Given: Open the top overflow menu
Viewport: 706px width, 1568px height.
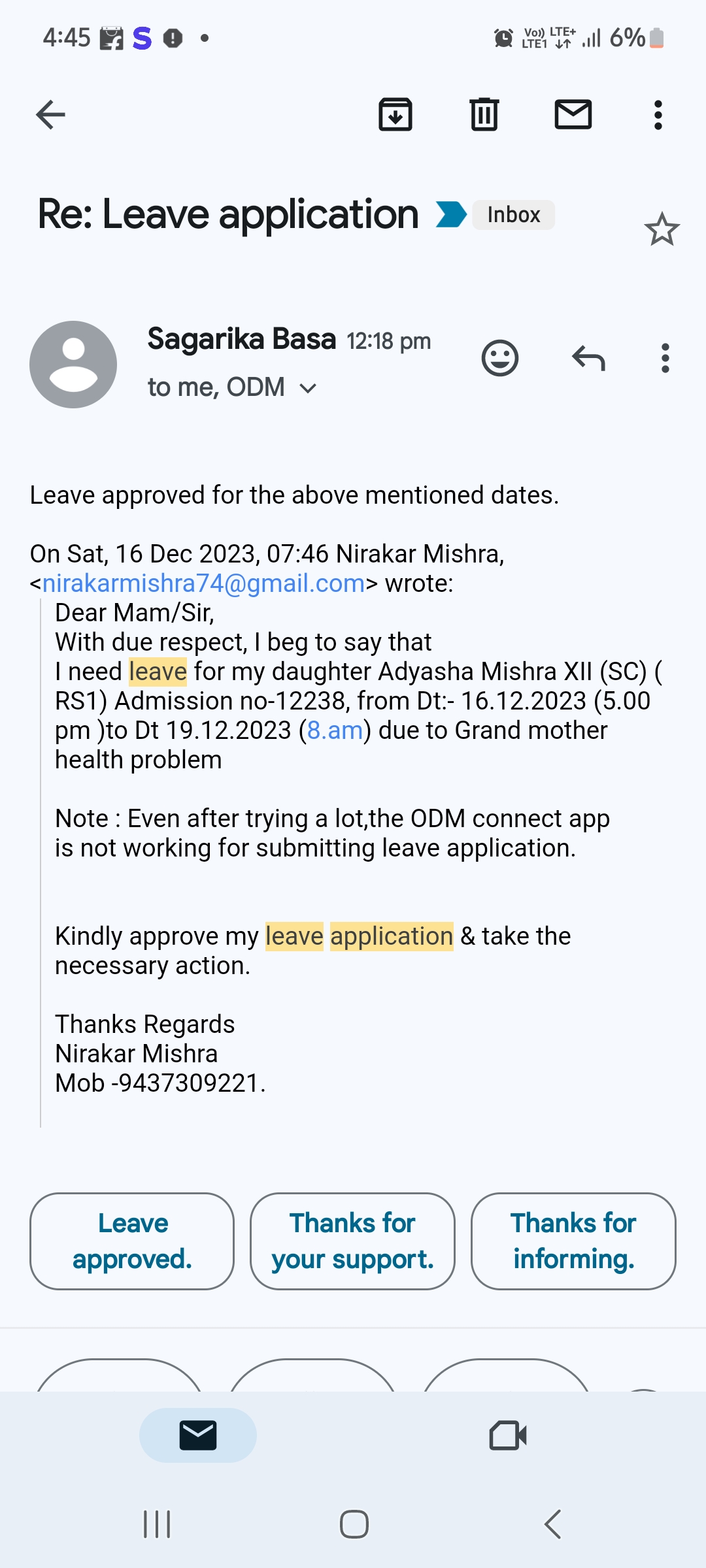Looking at the screenshot, I should [658, 115].
